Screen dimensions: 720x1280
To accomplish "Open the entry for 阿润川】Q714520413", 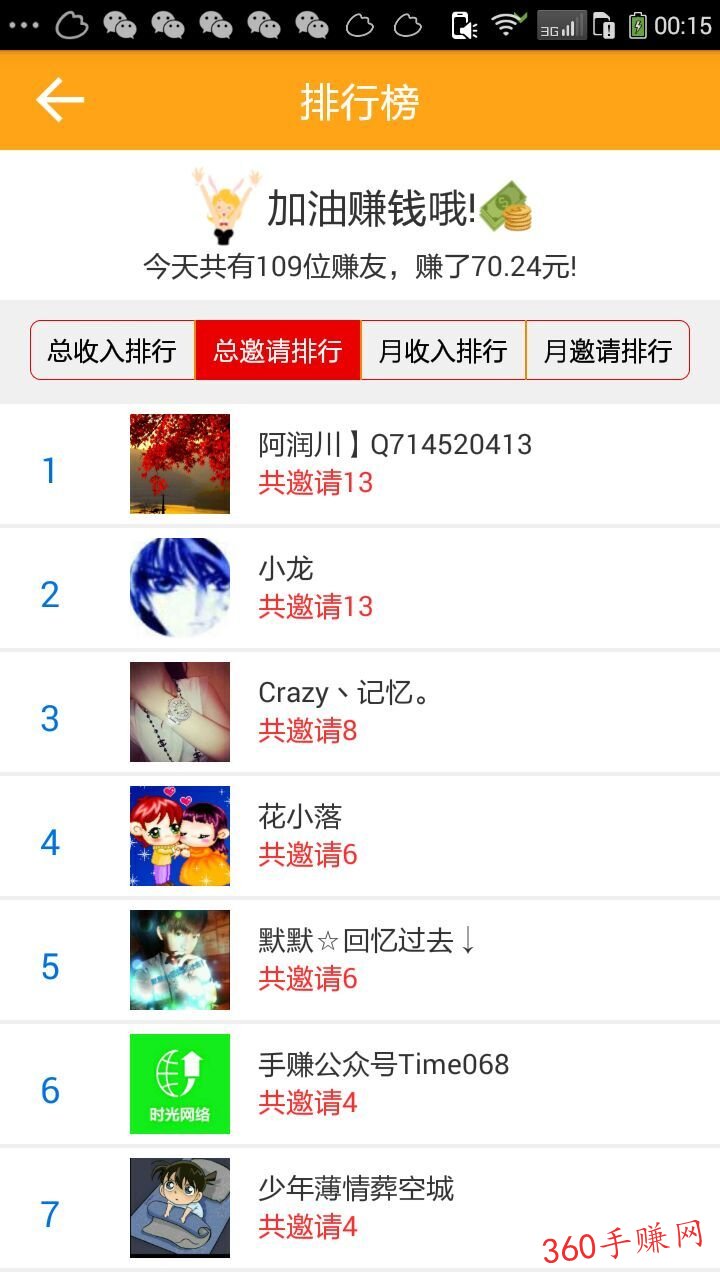I will tap(360, 464).
